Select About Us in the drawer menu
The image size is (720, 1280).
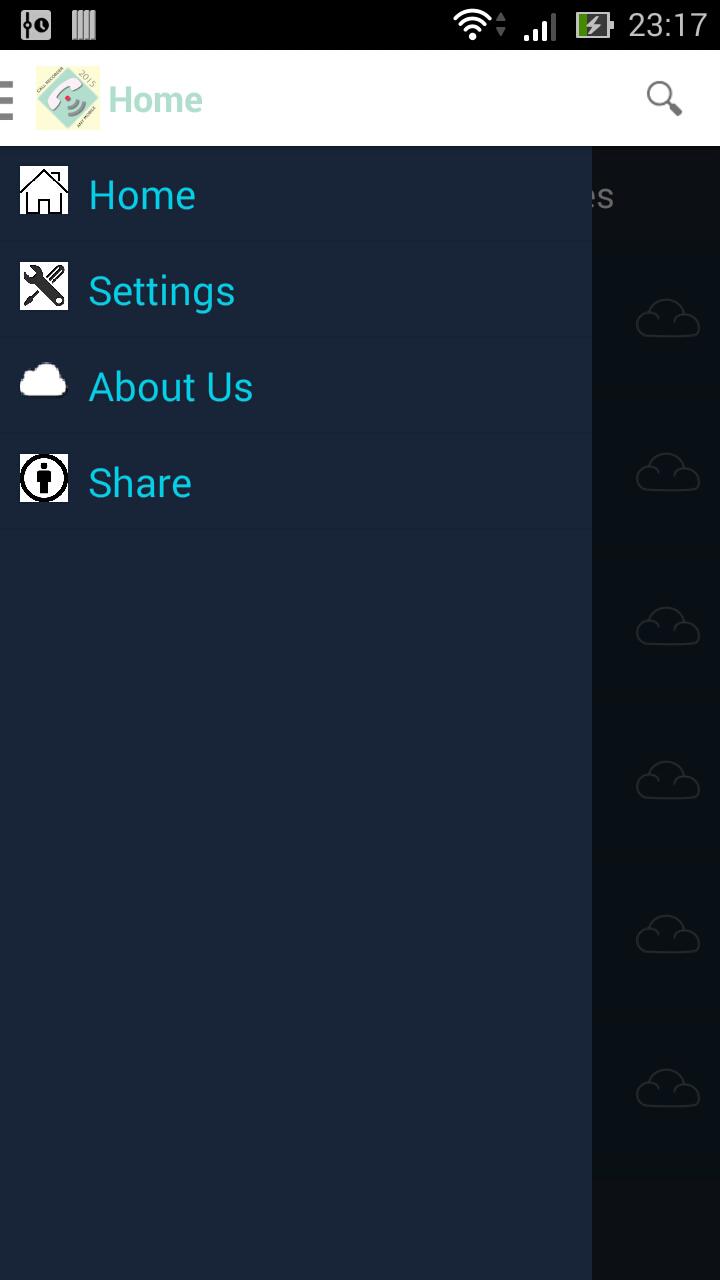170,386
